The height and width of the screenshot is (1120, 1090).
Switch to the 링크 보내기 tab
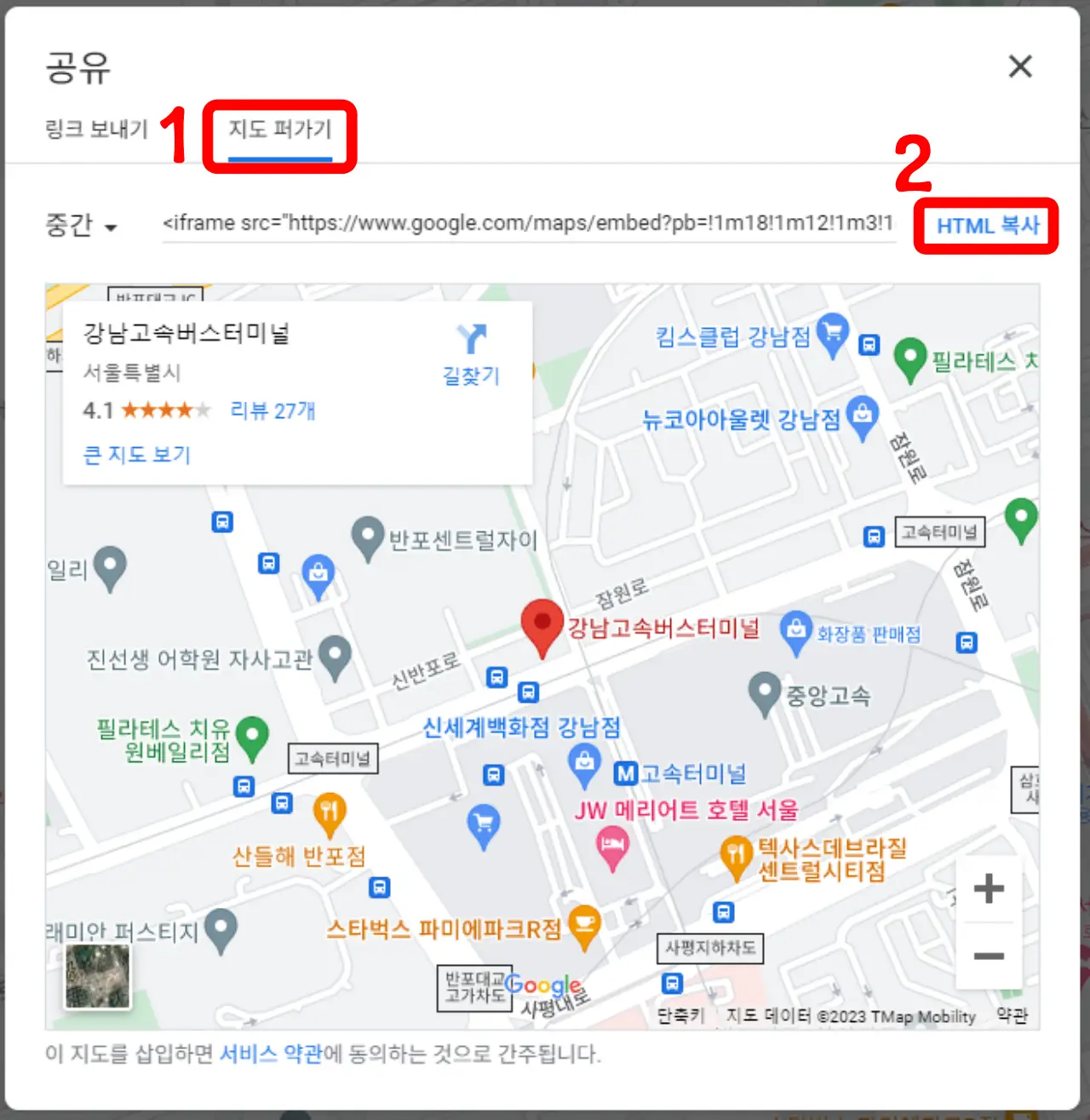coord(96,129)
